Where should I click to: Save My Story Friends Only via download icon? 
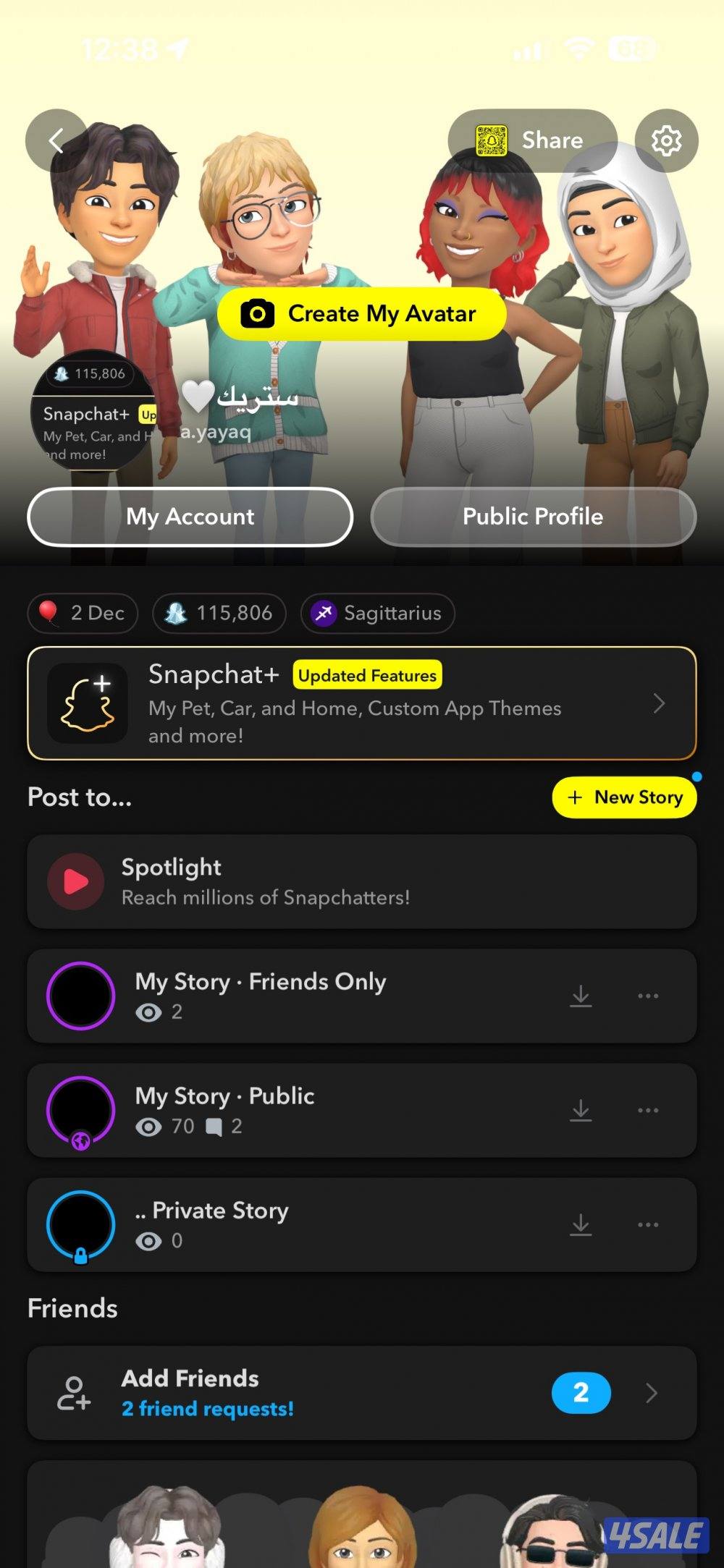click(581, 996)
